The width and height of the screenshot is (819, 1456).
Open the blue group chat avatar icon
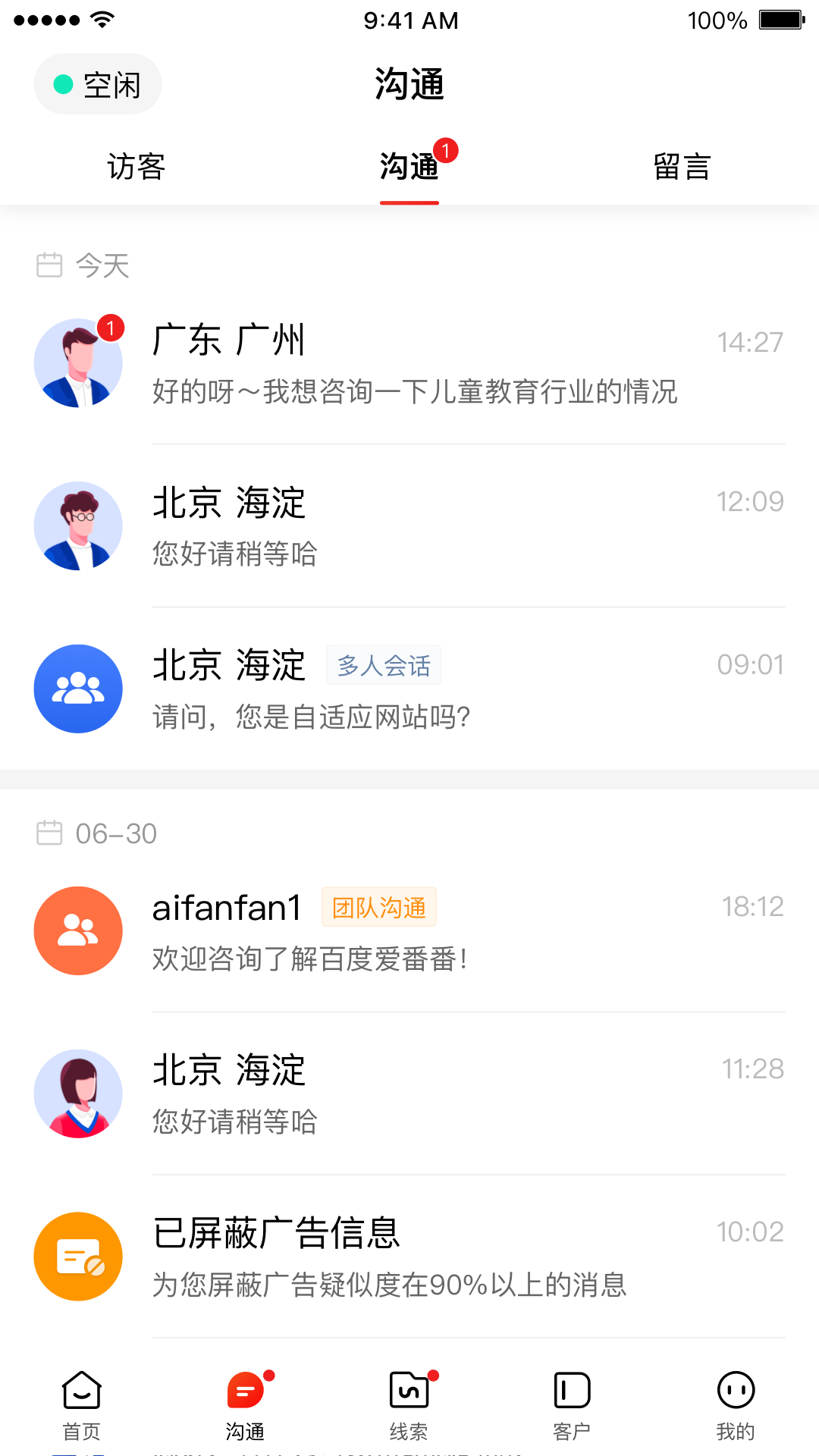[78, 689]
